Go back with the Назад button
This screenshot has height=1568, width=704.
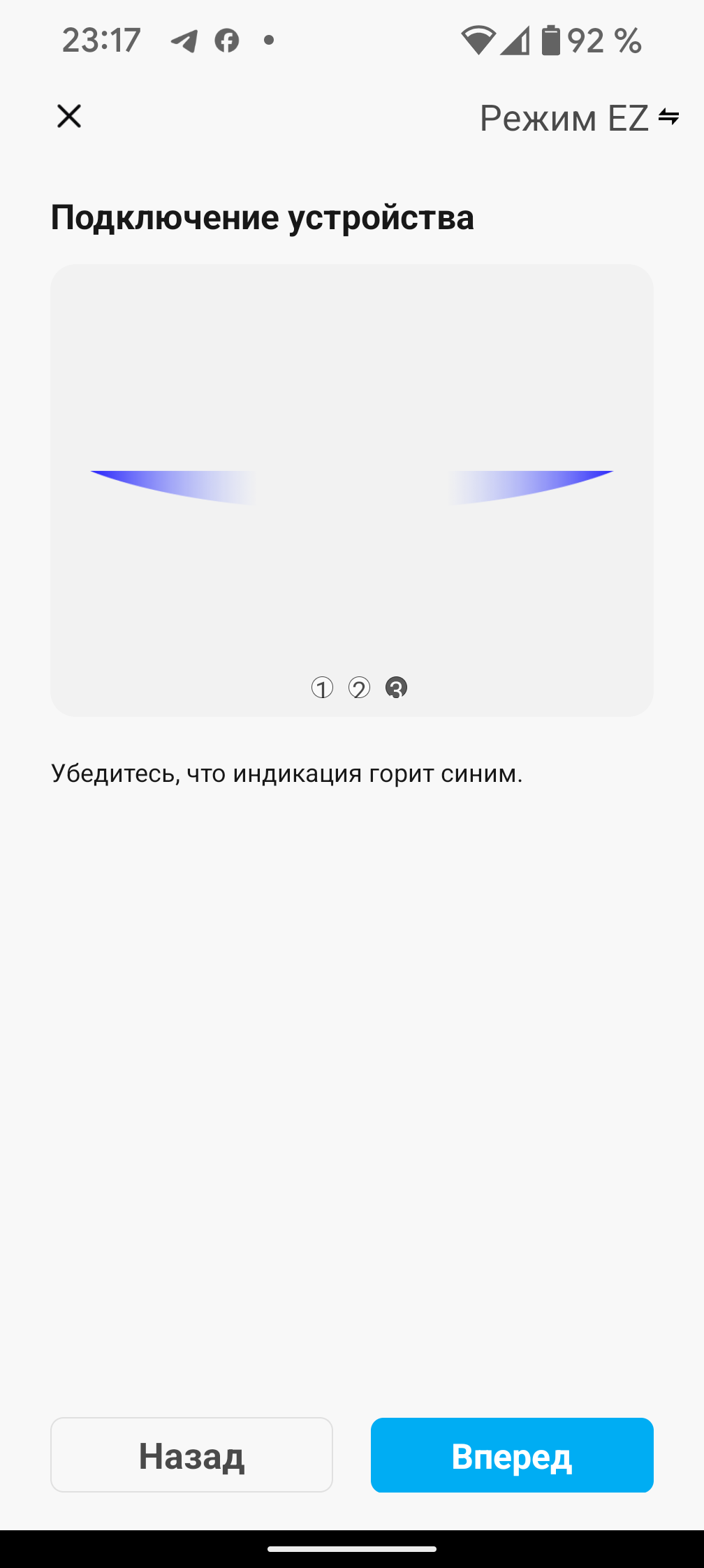(x=191, y=1455)
